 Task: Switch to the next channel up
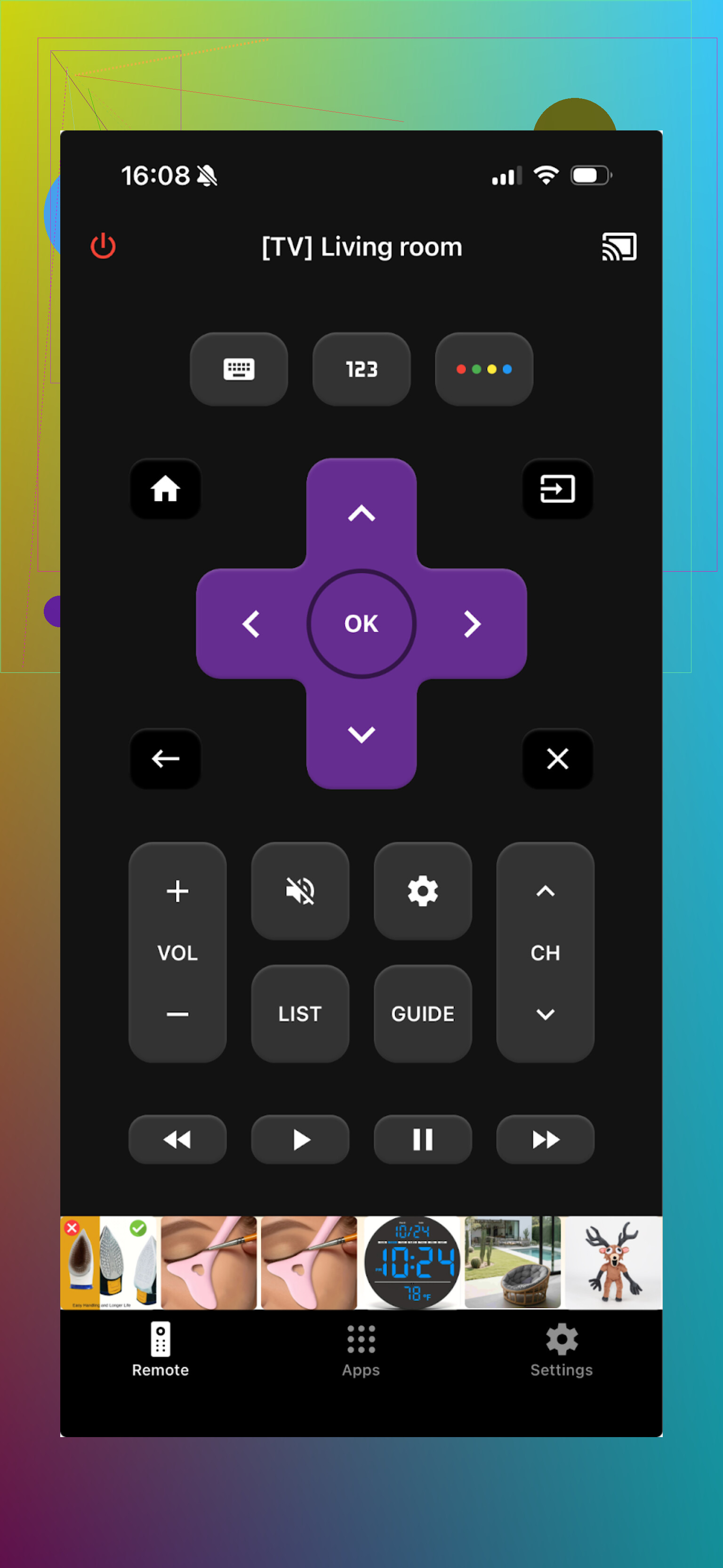(545, 891)
